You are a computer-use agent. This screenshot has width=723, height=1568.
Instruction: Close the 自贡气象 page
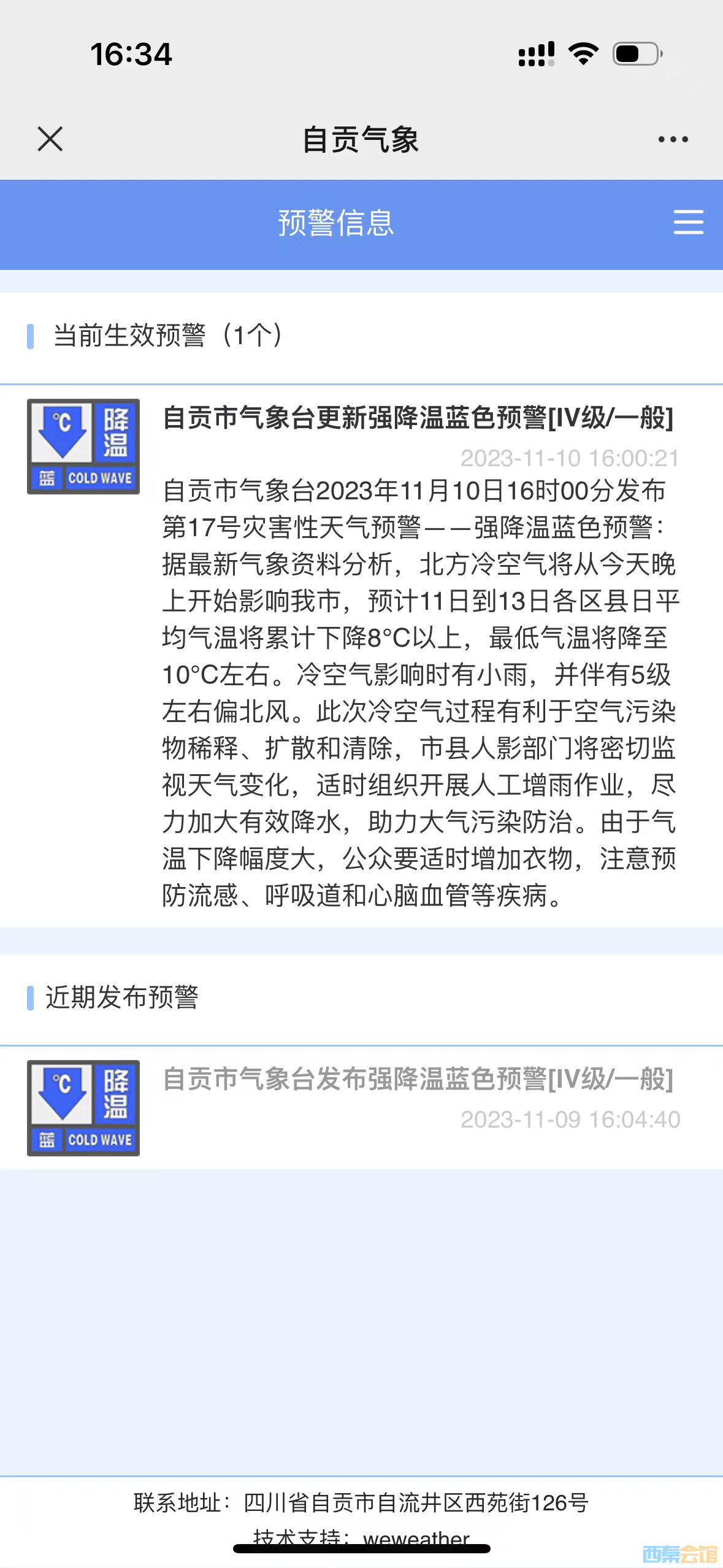[x=50, y=139]
